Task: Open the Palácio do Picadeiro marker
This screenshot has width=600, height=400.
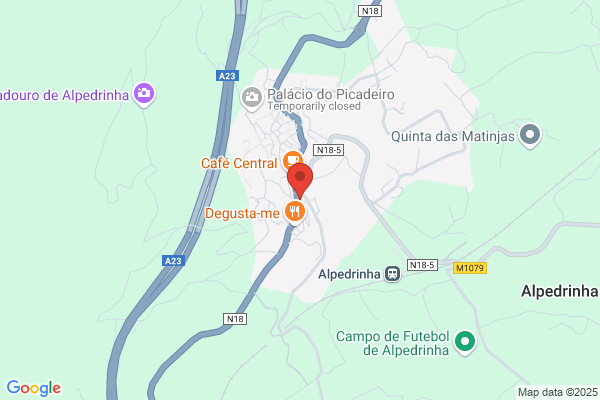Action: [x=251, y=98]
